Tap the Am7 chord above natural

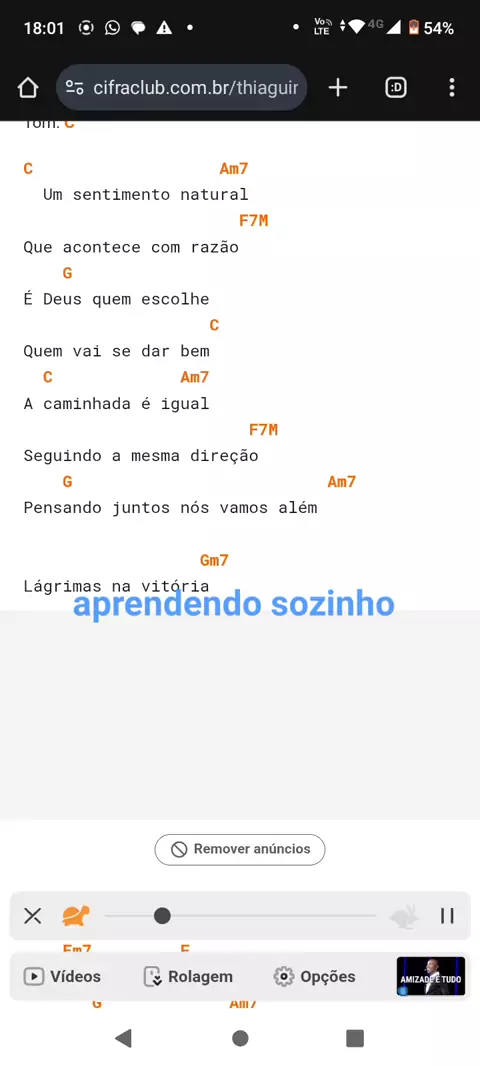pos(234,169)
